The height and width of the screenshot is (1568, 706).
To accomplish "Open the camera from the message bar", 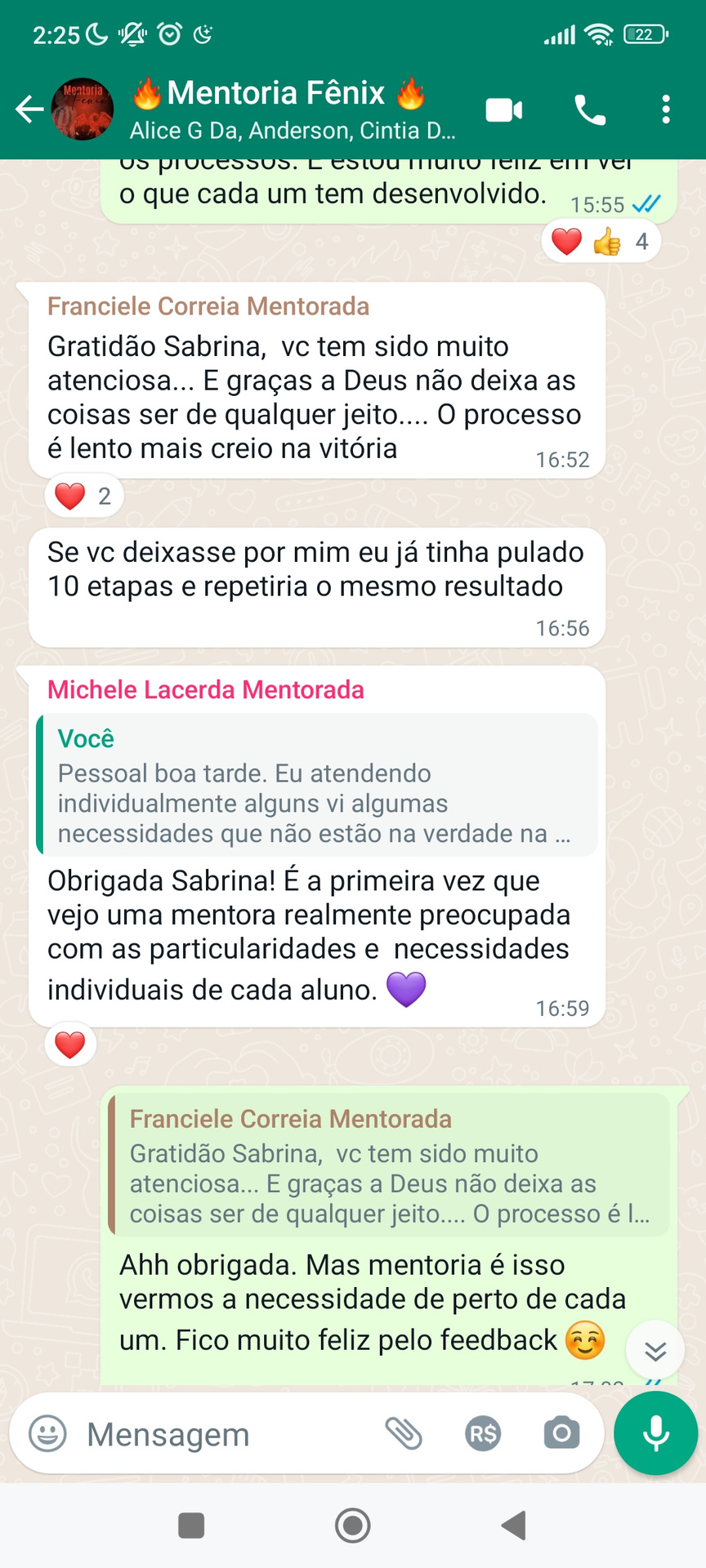I will [561, 1433].
